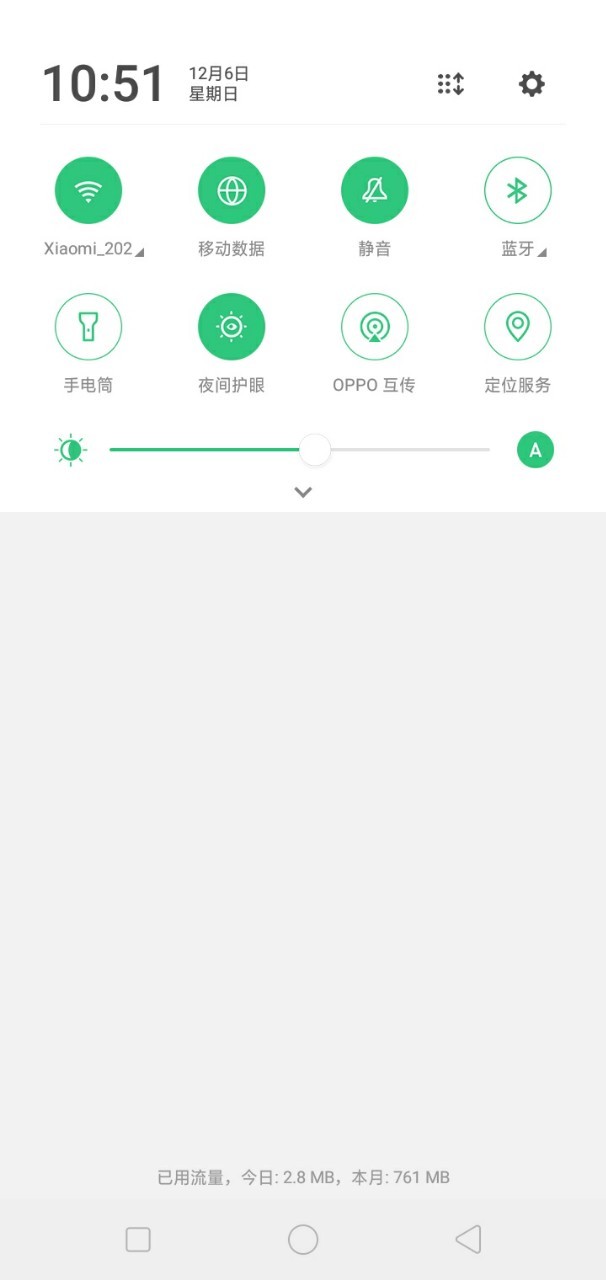Open the 已用流量 data usage details
Viewport: 606px width, 1280px height.
tap(303, 1177)
